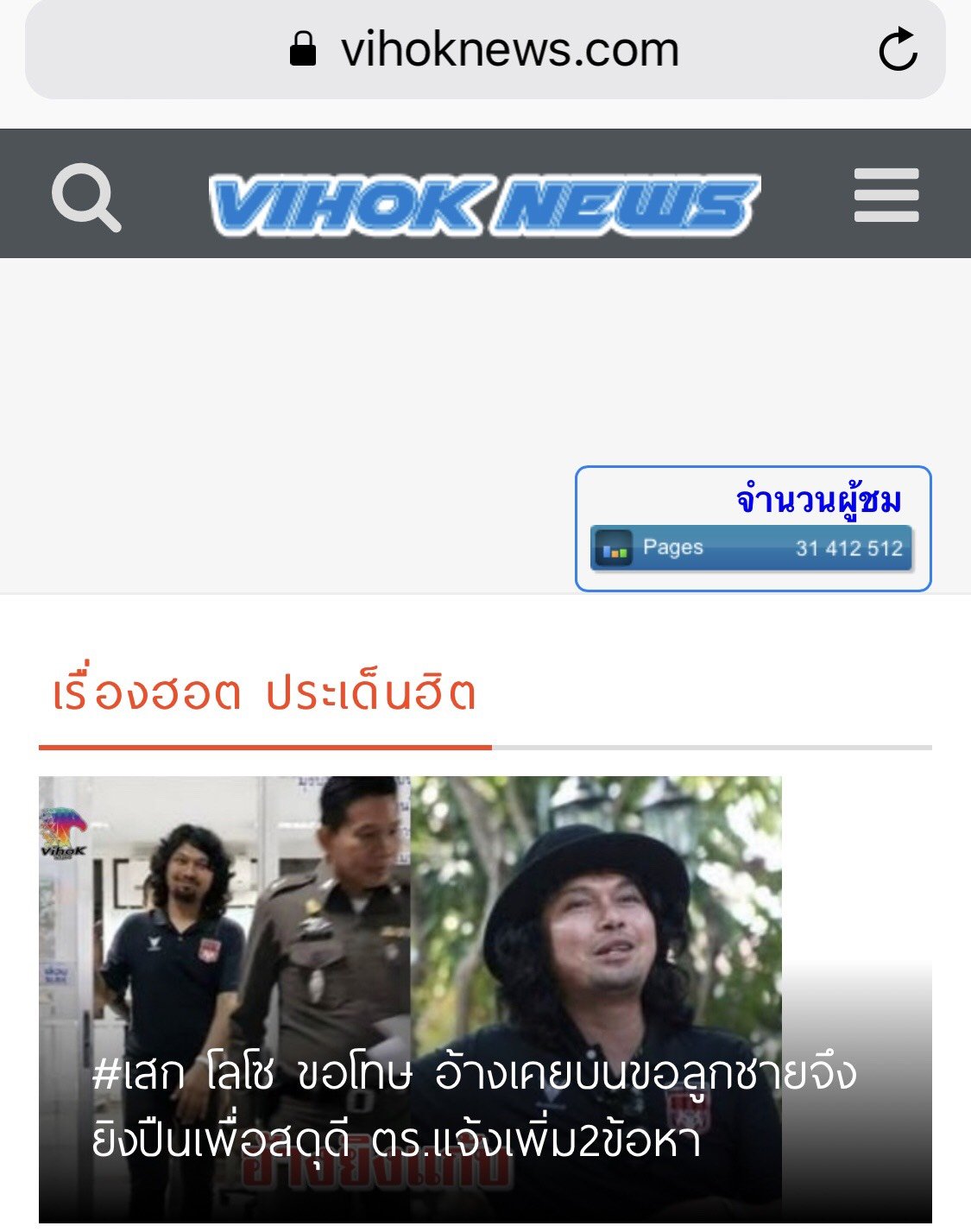Open the site search magnifier
Image resolution: width=971 pixels, height=1232 pixels.
(86, 198)
